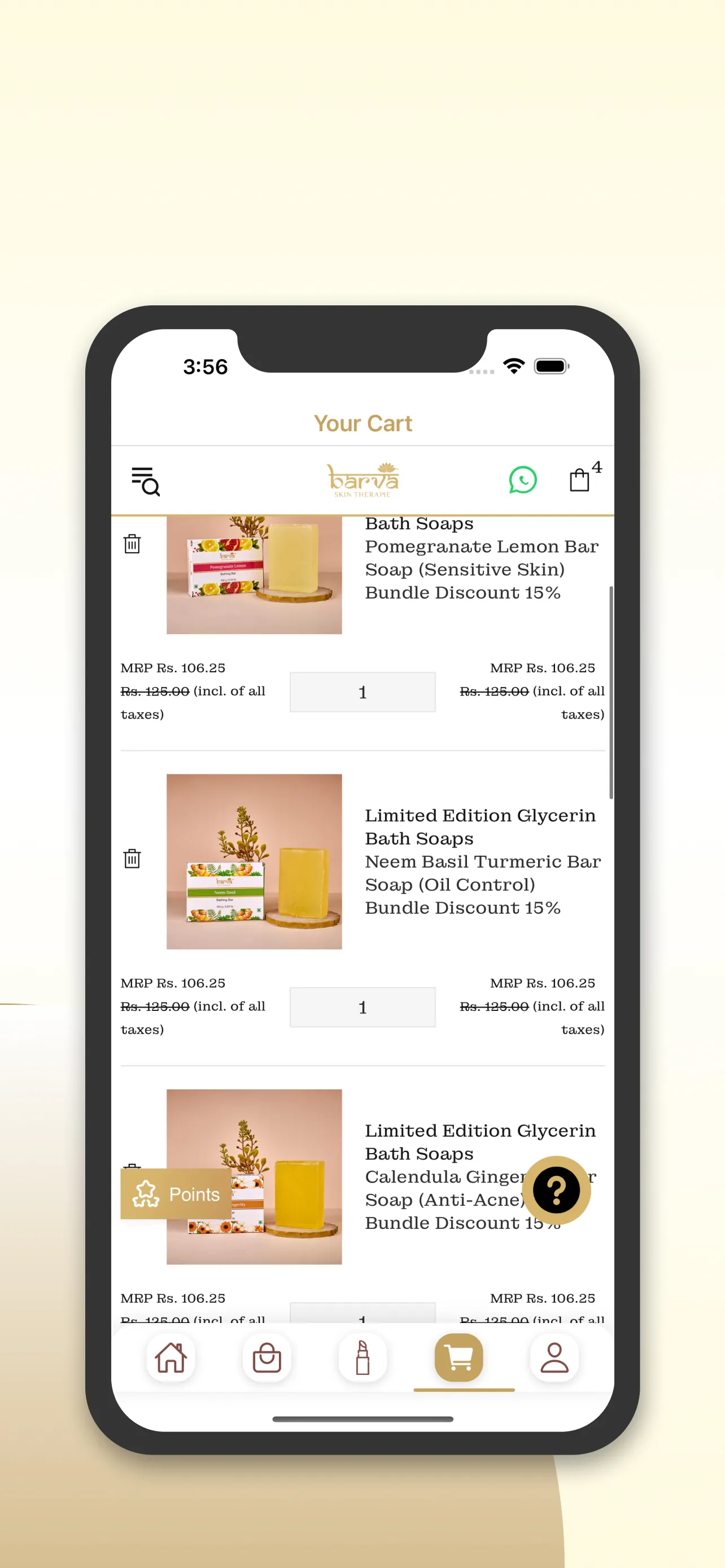This screenshot has height=1568, width=725.
Task: Open the shopping bag tab in bottom bar
Action: coord(267,1359)
